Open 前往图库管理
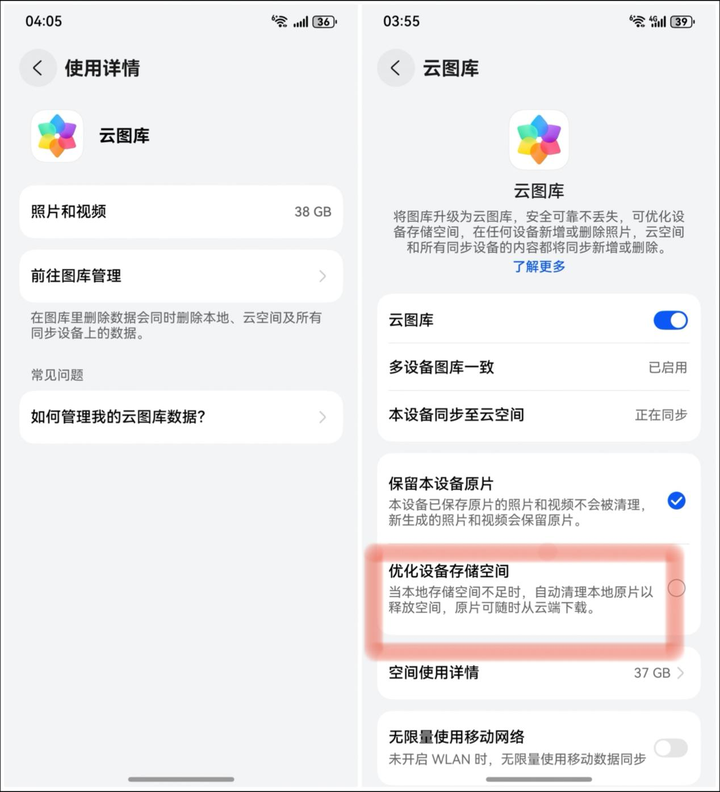 pos(181,276)
